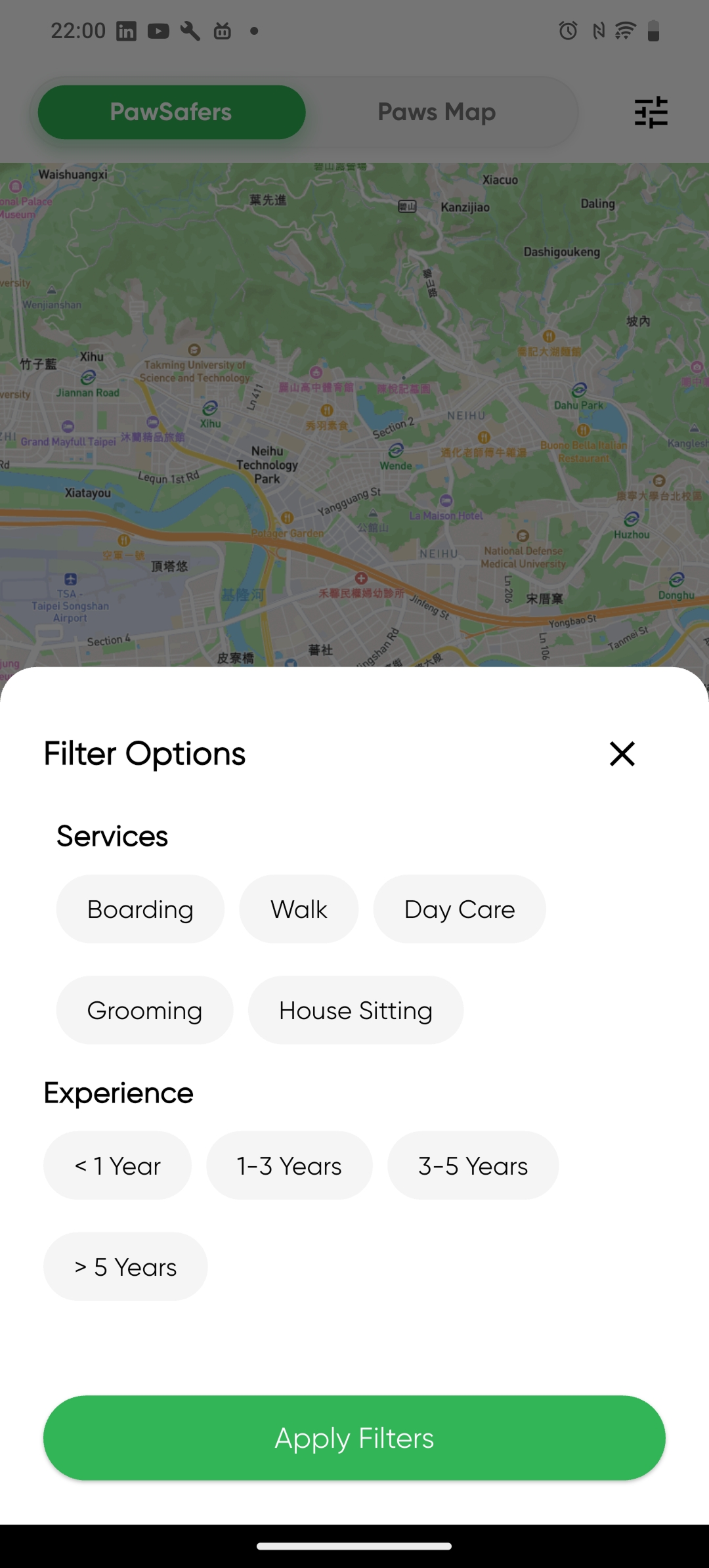Open the filter sliders icon
This screenshot has height=1568, width=709.
tap(651, 112)
